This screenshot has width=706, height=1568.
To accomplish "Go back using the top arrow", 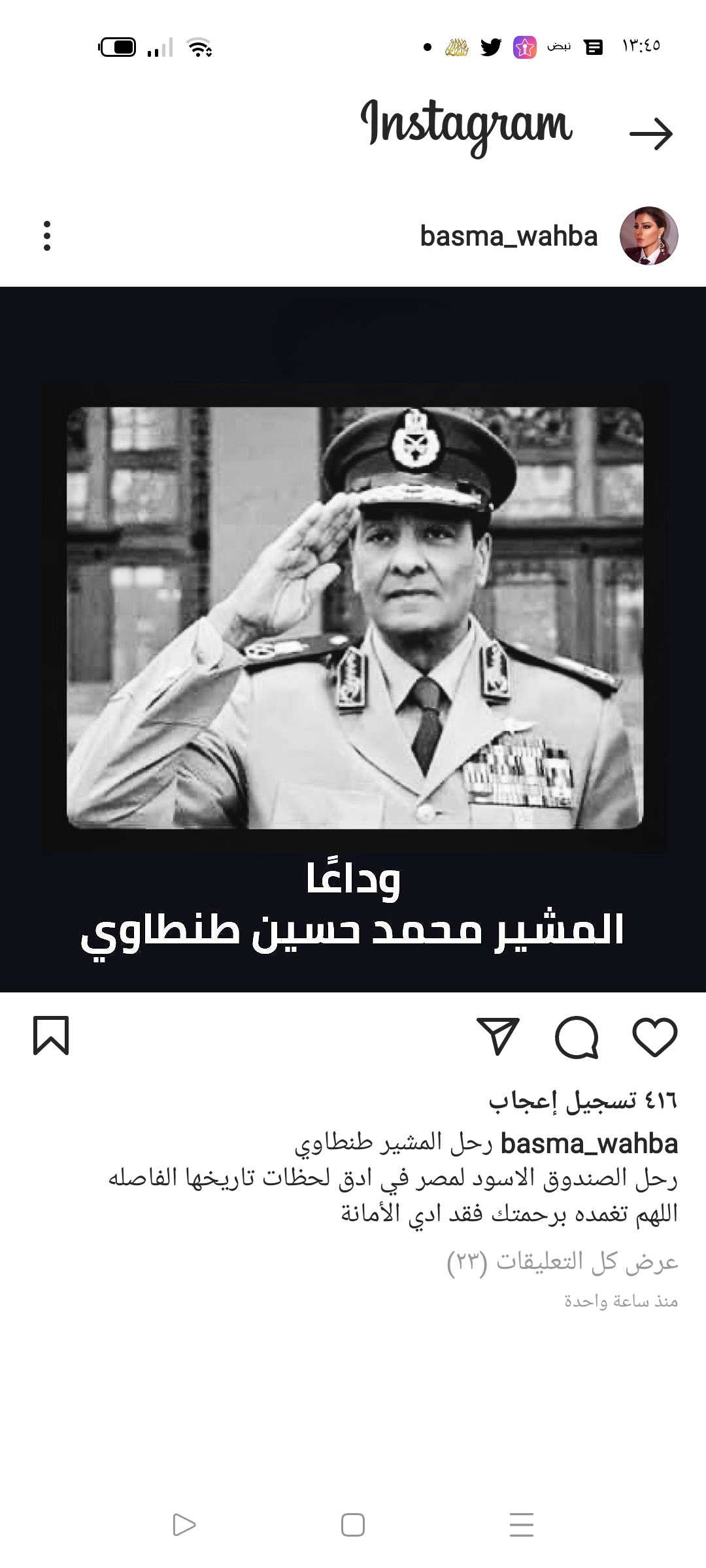I will coord(651,135).
